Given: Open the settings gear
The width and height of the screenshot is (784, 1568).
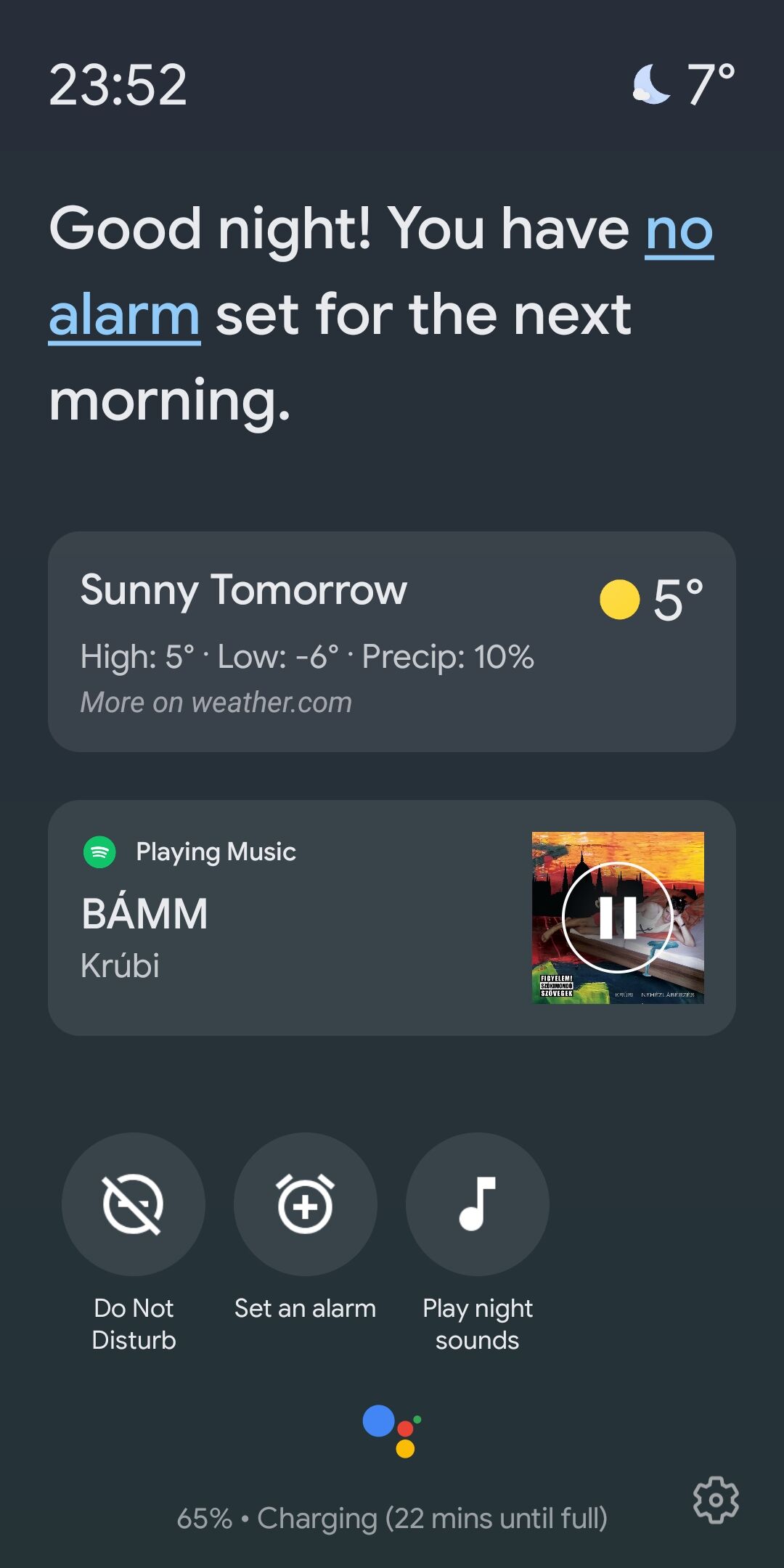Looking at the screenshot, I should tap(716, 1500).
